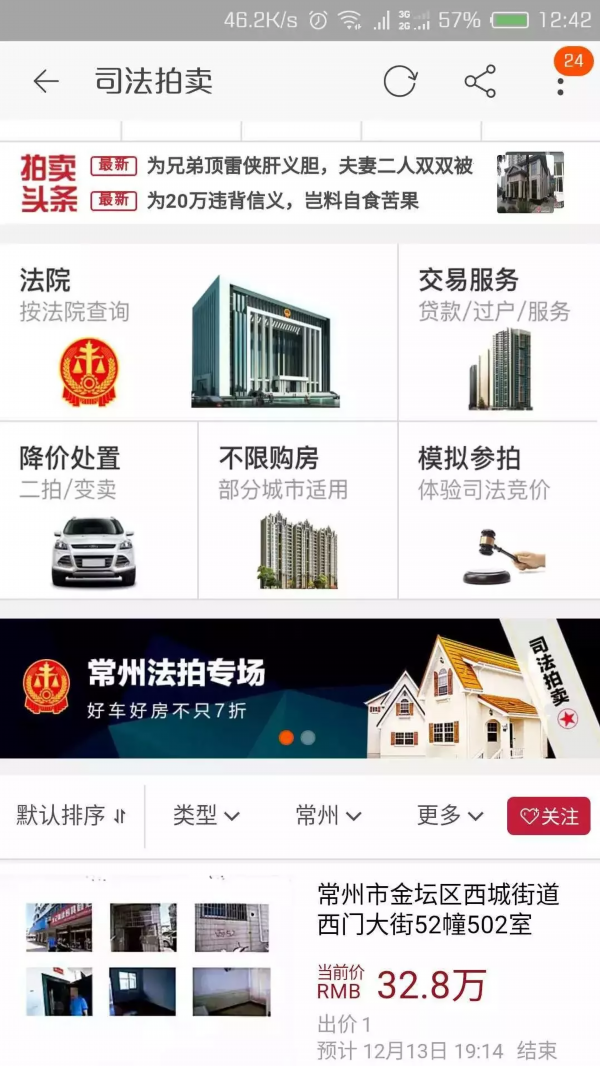Refresh the 司法拍卖 page
Screen dimensions: 600x1066
(400, 82)
